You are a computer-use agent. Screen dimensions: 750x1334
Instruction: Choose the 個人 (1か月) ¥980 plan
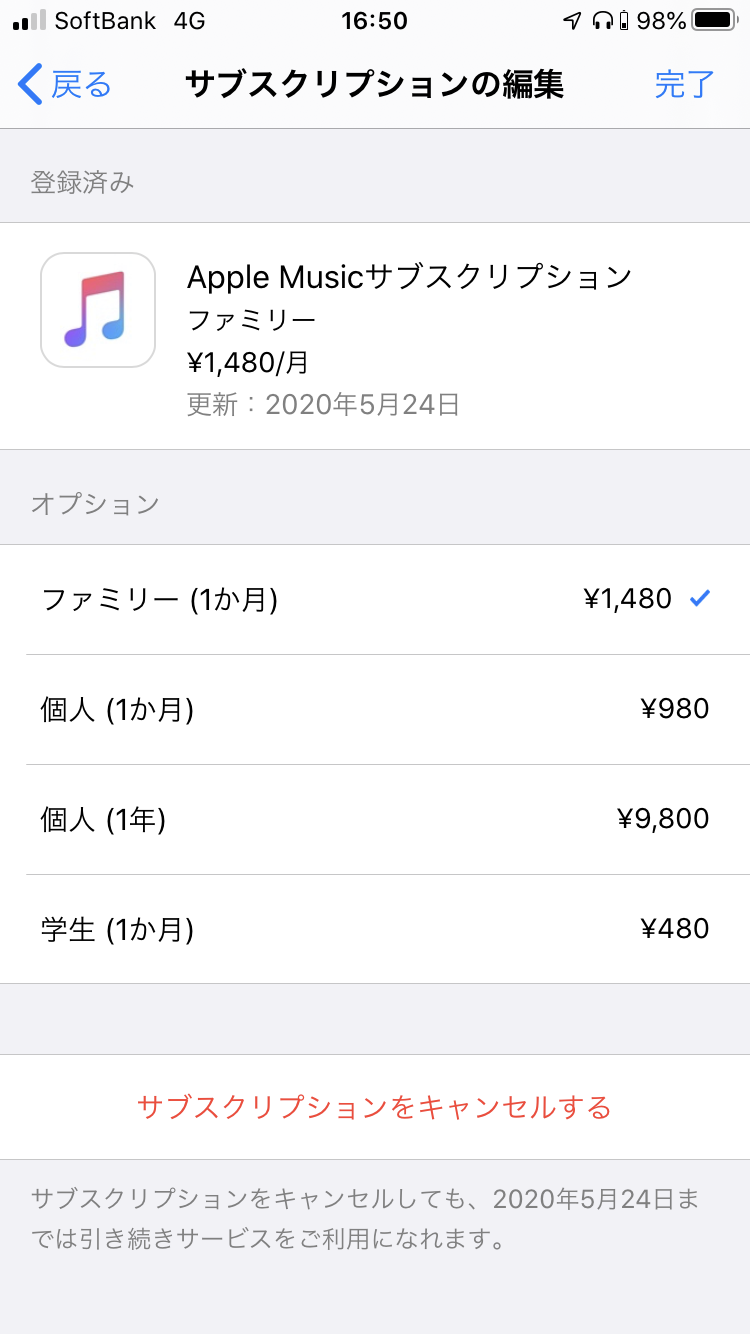coord(375,710)
